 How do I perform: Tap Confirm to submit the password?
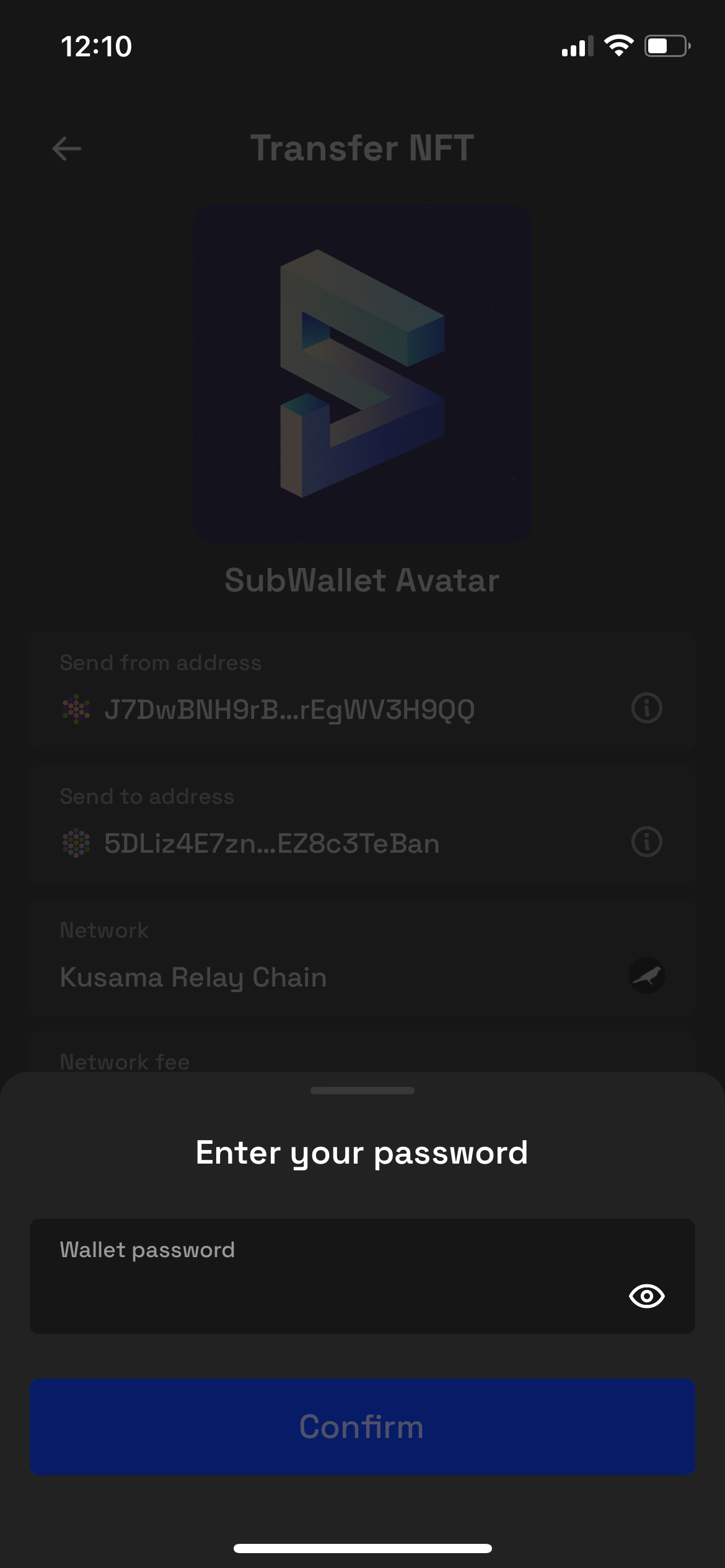[x=362, y=1426]
